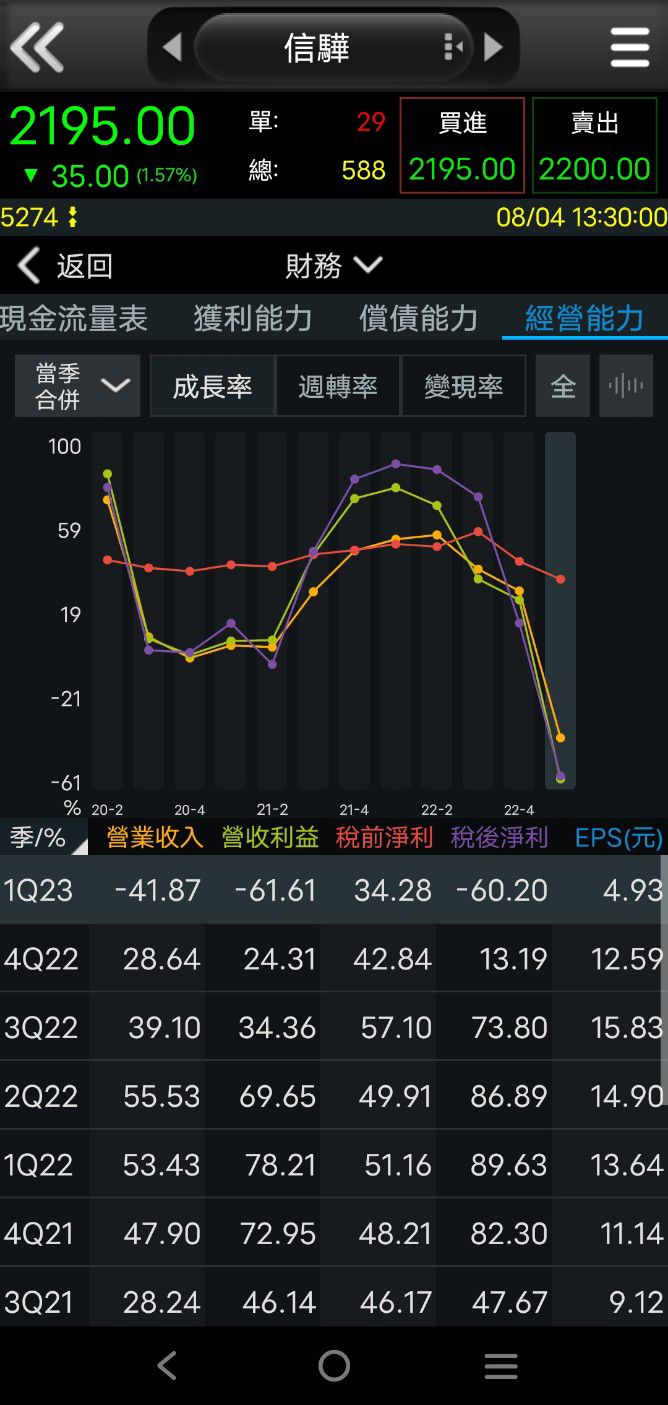Tap the 賣出 sell button

click(x=595, y=146)
